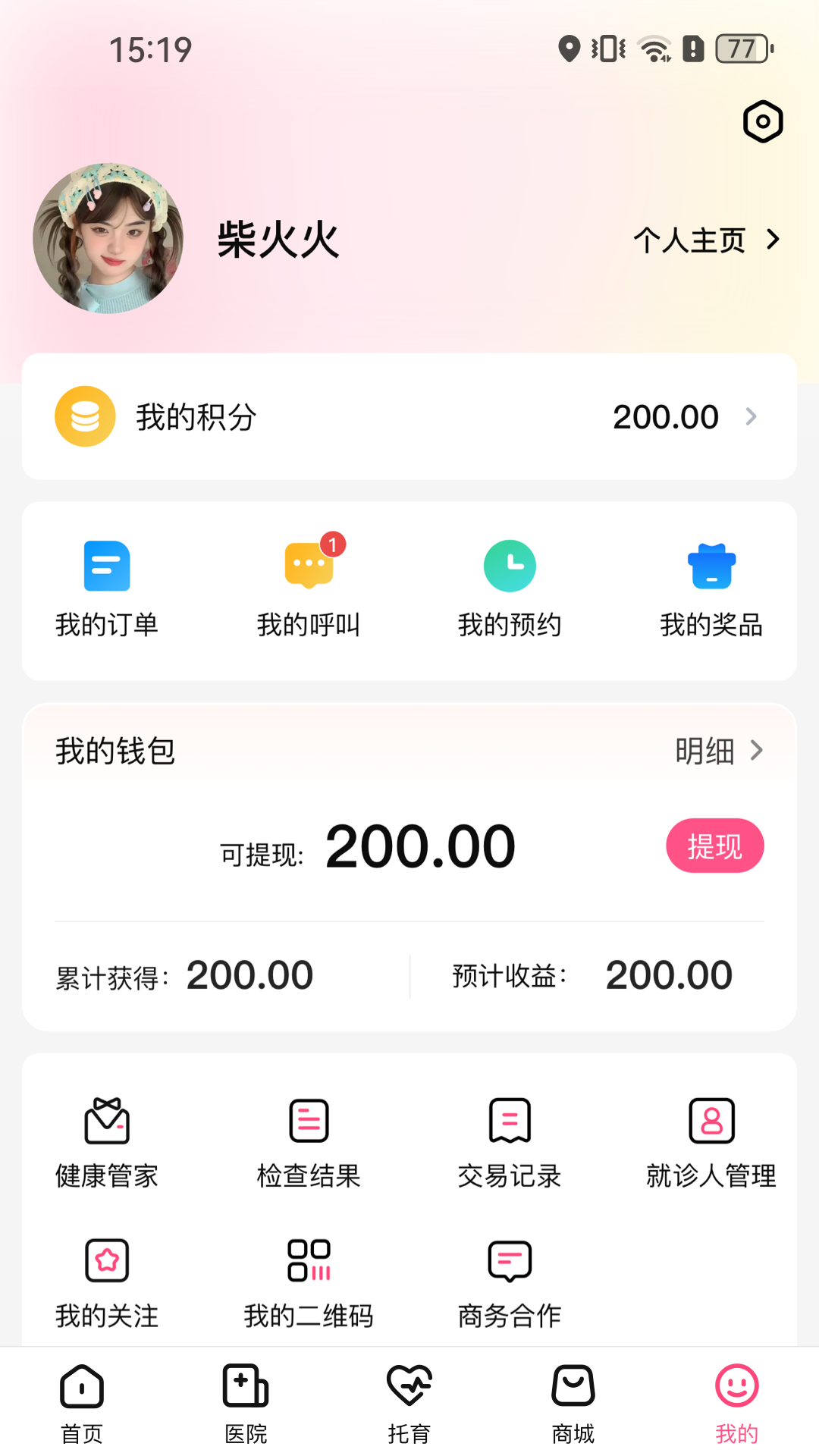
Task: Open 健康管家 health butler
Action: tap(107, 1142)
